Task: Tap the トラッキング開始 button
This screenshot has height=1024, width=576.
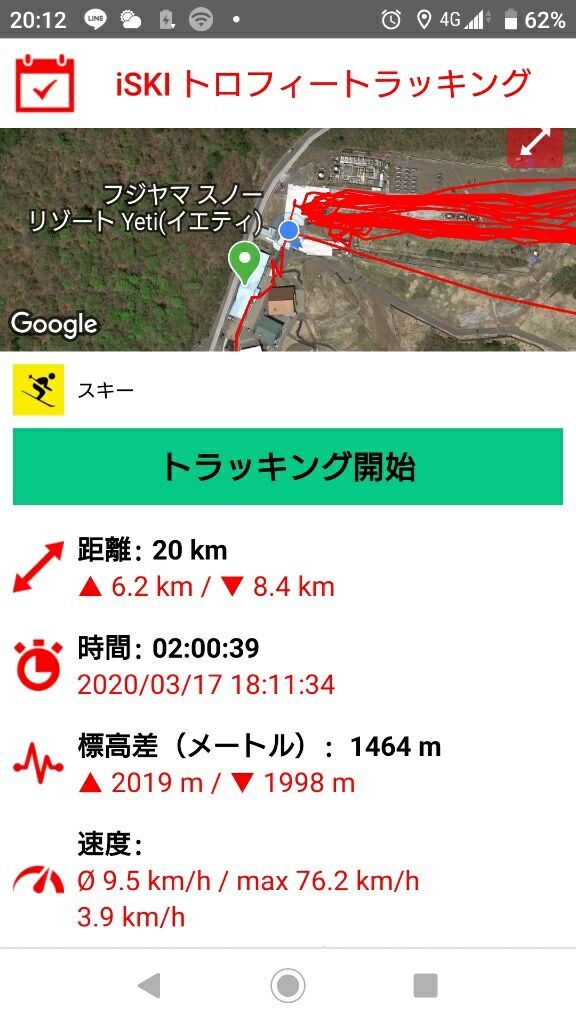Action: 288,466
